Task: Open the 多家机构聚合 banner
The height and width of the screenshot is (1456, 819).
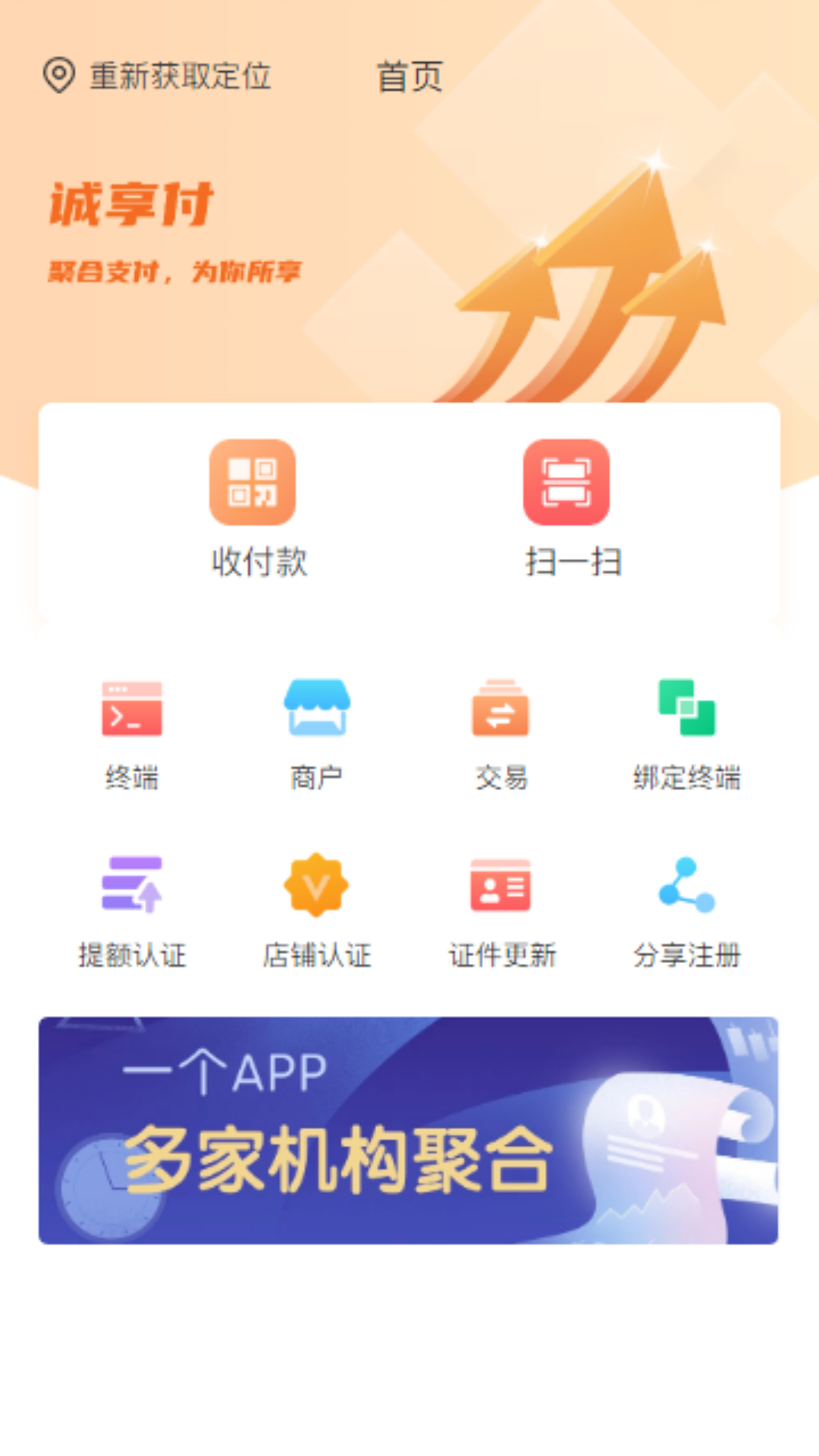Action: (x=409, y=1130)
